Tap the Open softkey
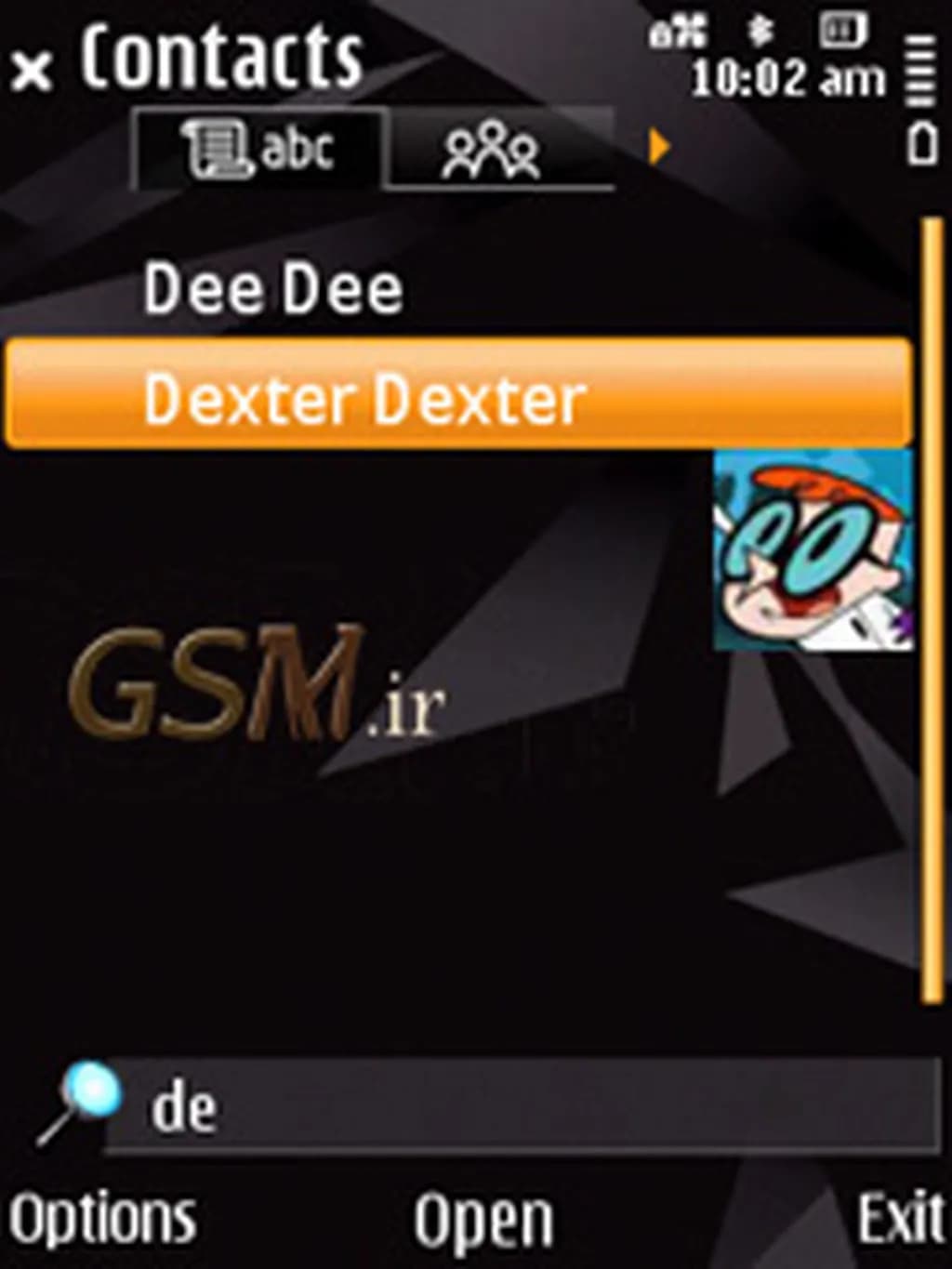 (483, 1220)
